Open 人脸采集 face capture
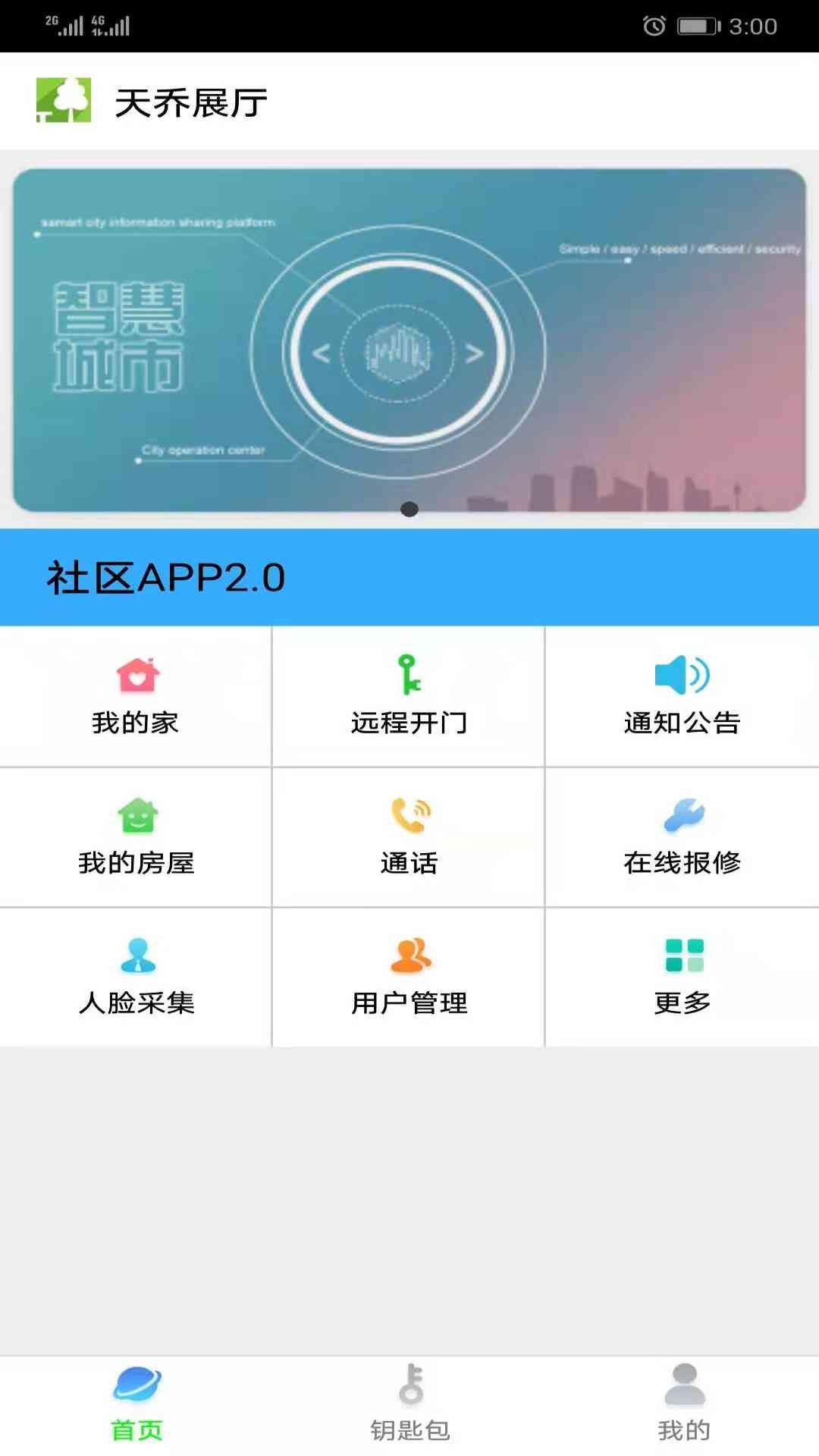This screenshot has height=1456, width=819. [136, 977]
